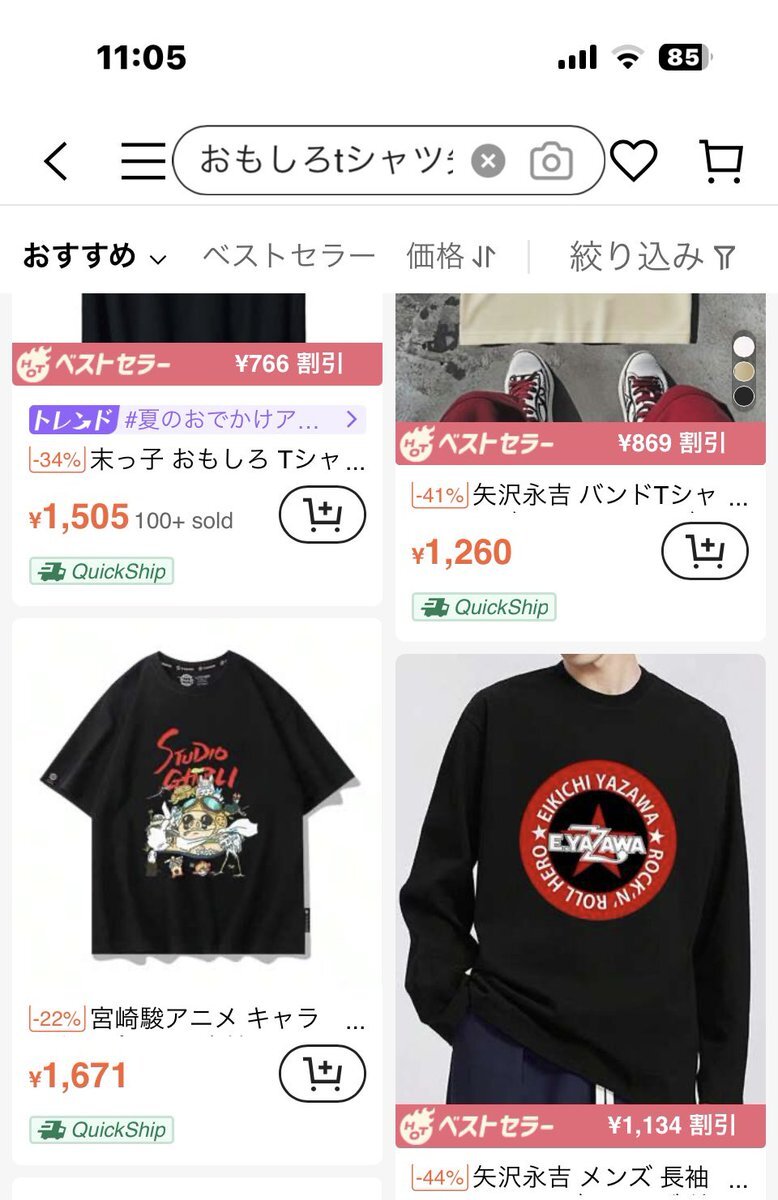
Task: Select the black color swatch
Action: click(744, 396)
